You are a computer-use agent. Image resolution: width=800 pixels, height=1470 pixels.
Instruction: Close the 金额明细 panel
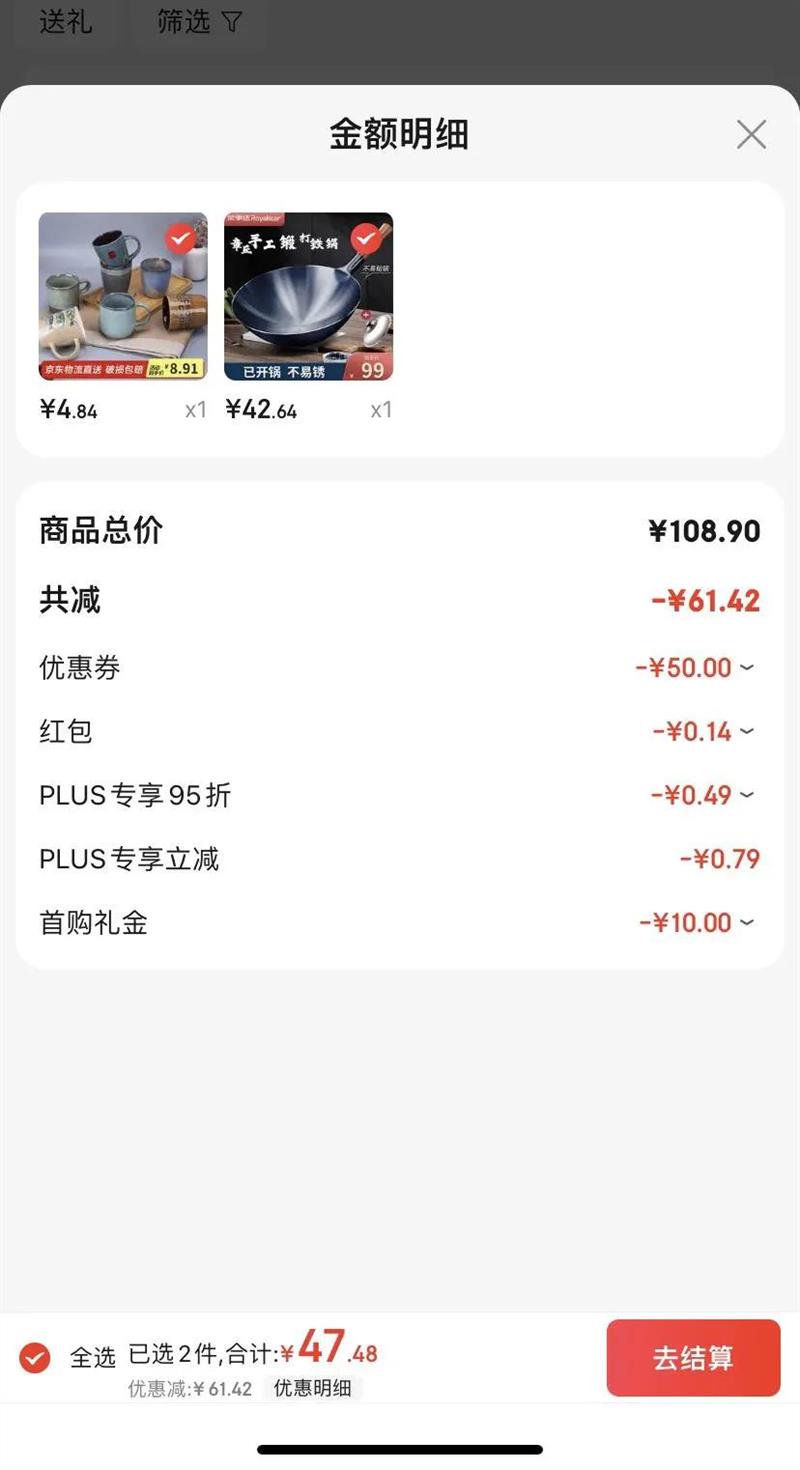(751, 134)
